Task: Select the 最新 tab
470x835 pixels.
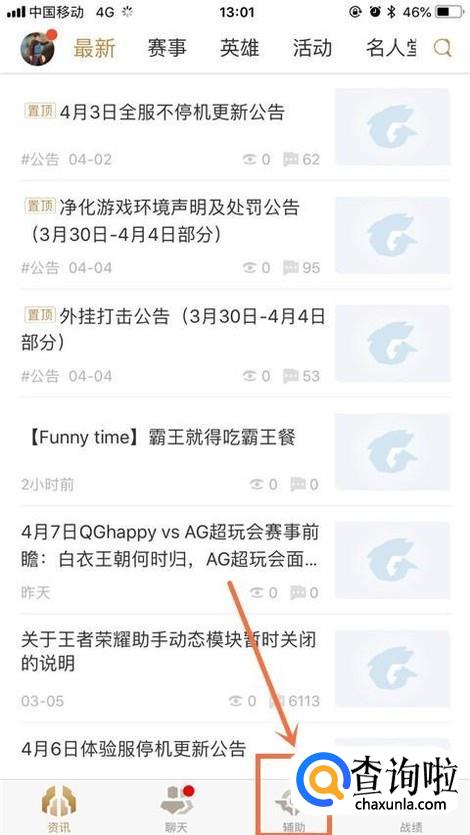Action: click(x=94, y=48)
